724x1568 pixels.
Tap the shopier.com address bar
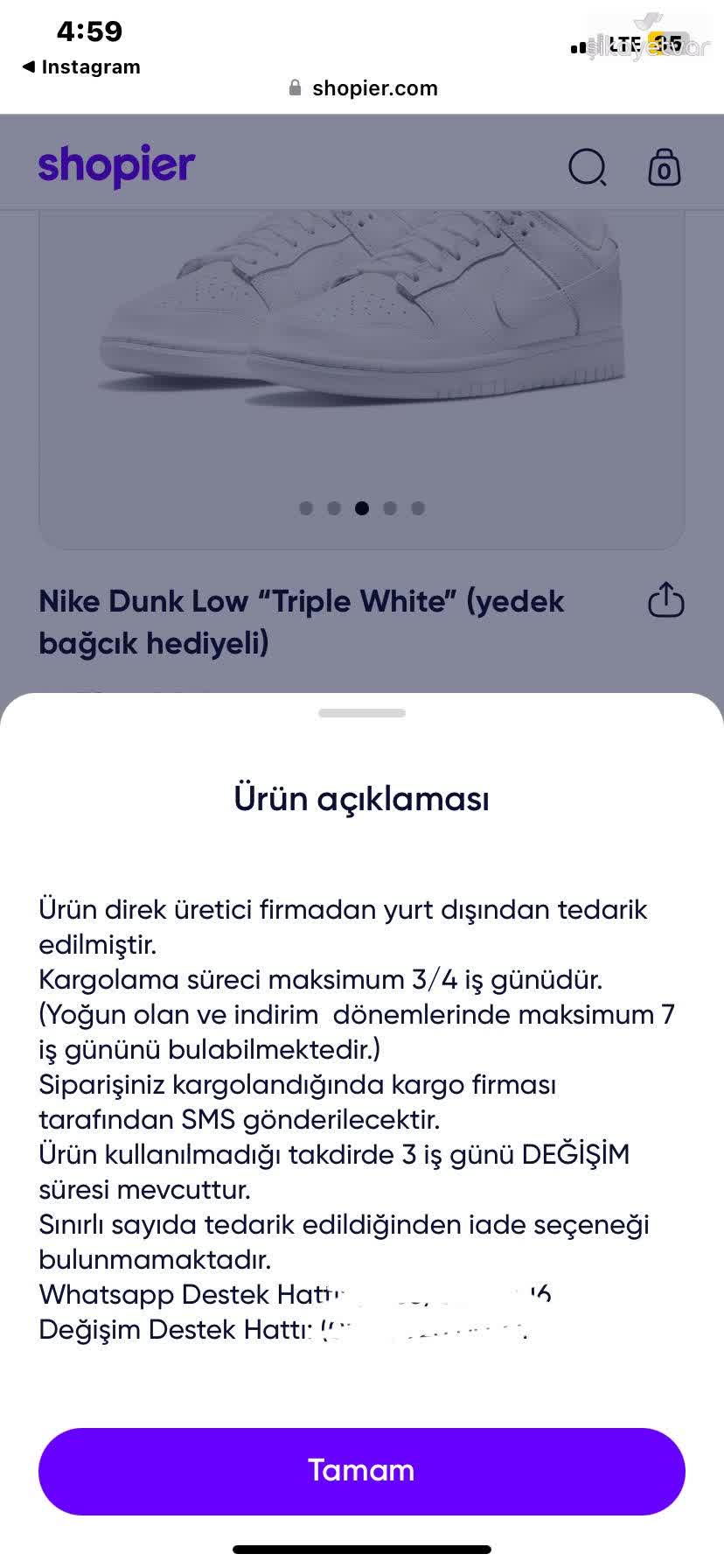click(x=374, y=87)
